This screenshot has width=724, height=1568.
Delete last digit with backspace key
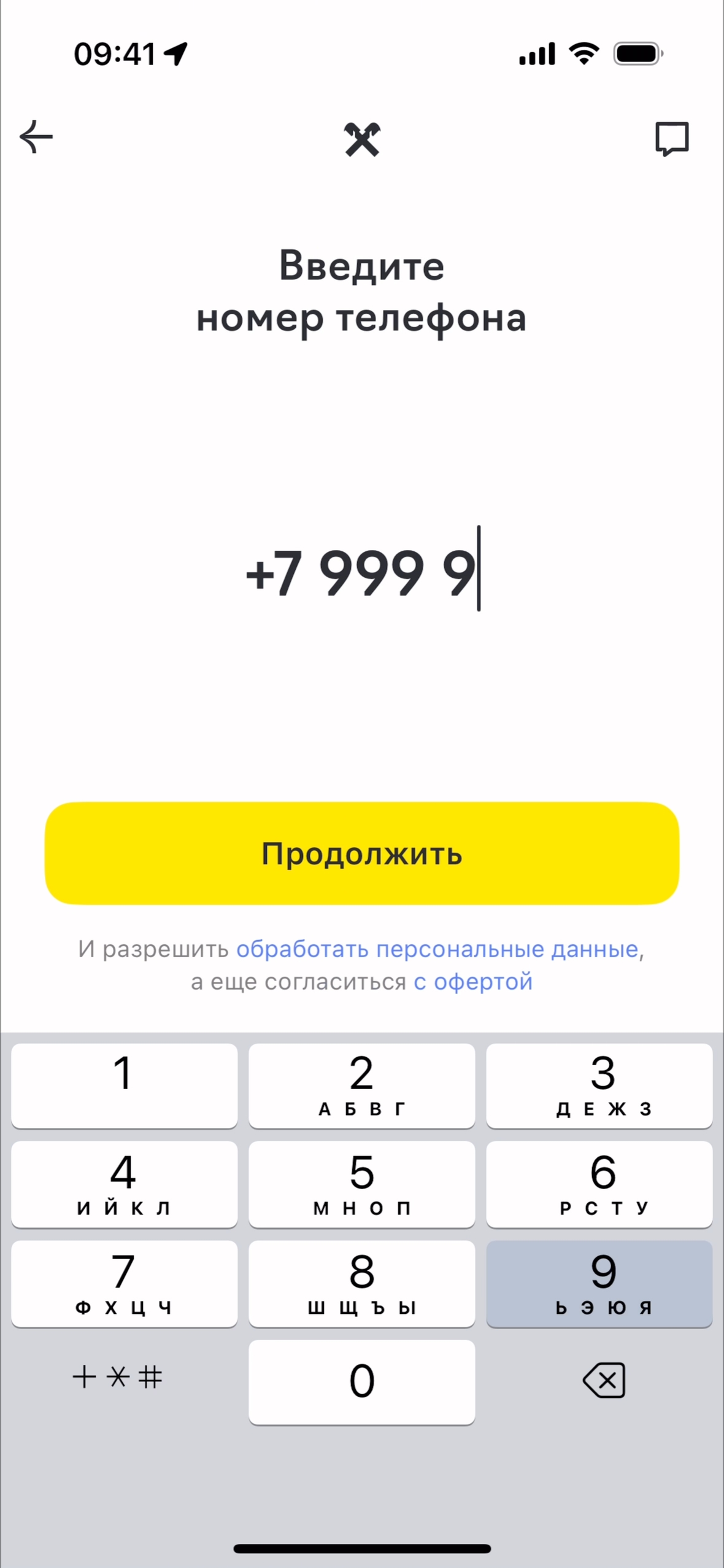coord(604,1381)
